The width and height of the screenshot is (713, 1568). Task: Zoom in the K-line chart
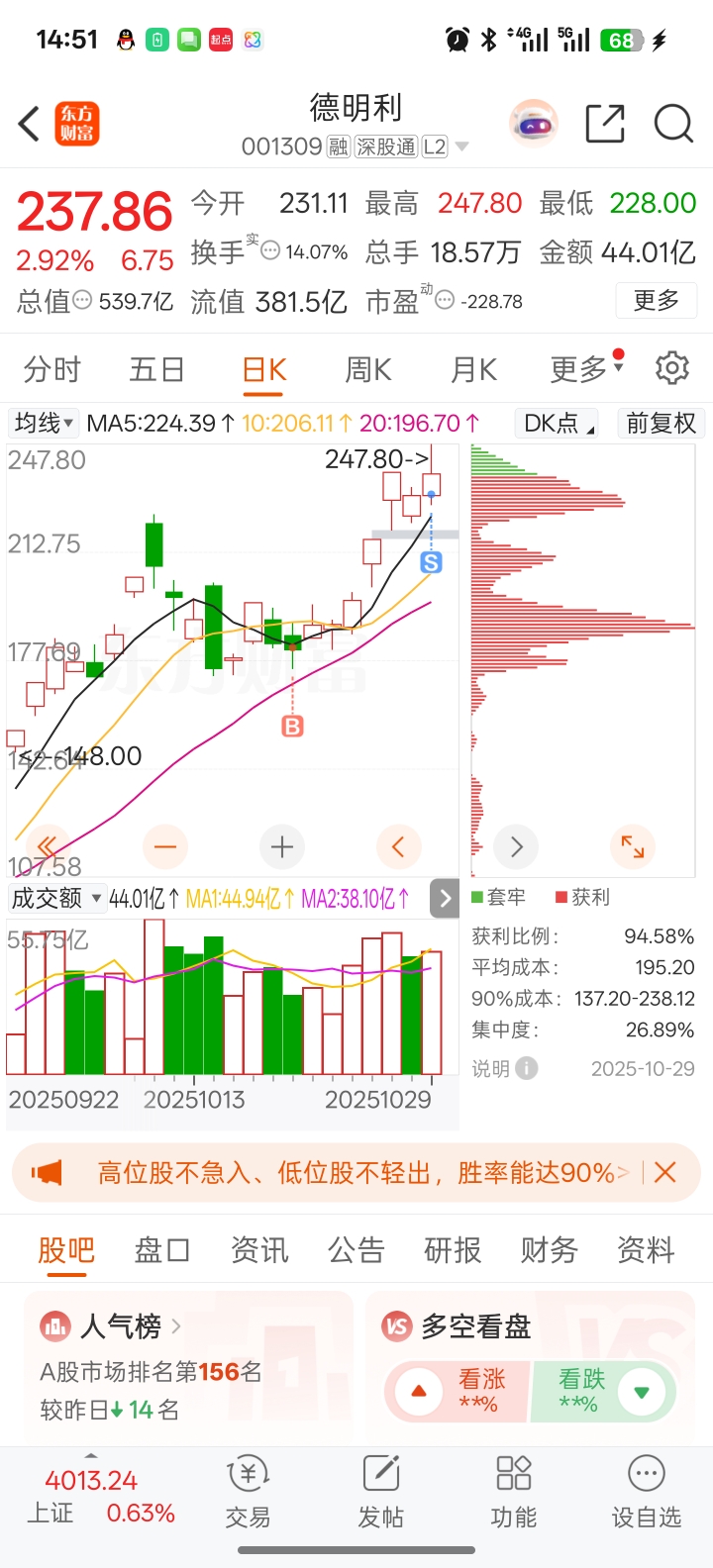tap(282, 847)
